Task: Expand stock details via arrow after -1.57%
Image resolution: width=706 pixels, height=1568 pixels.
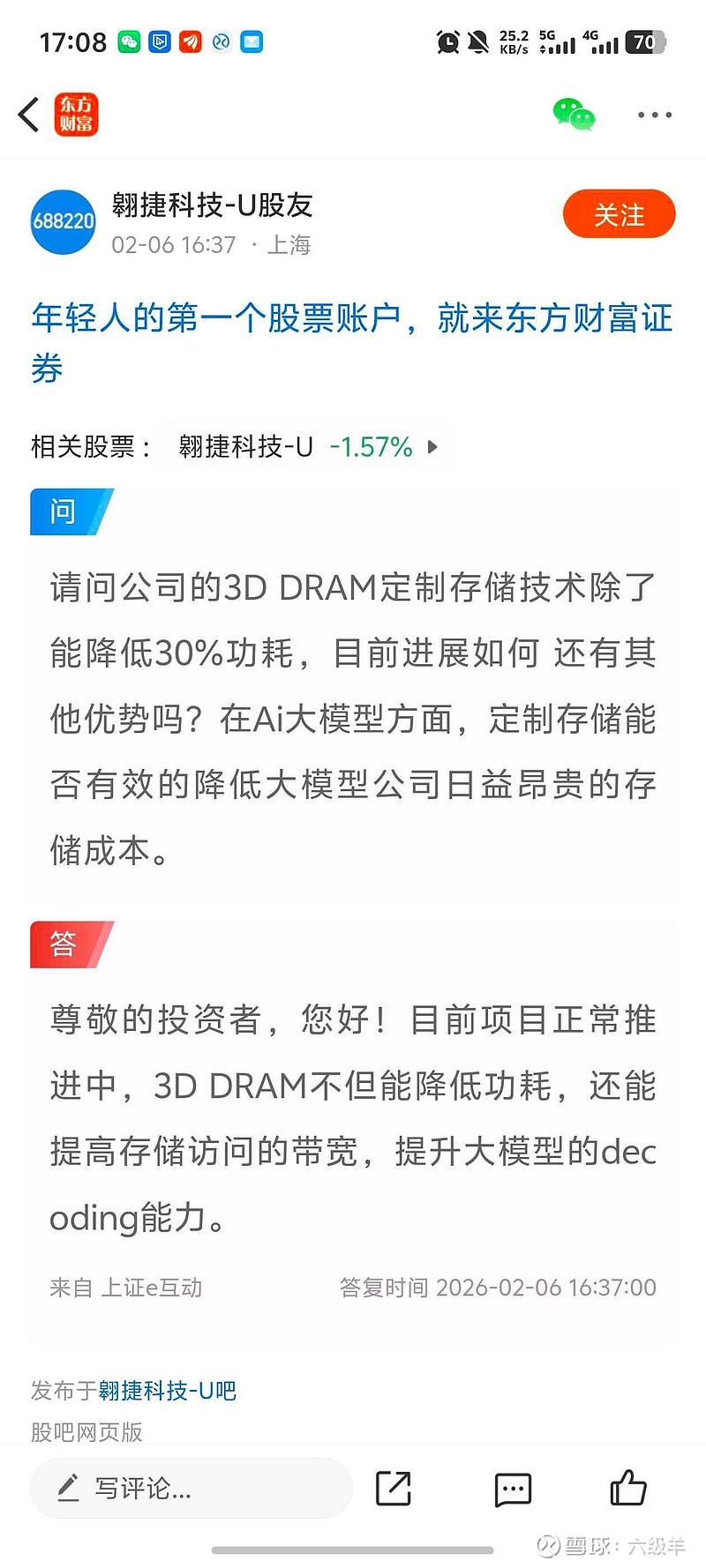Action: pos(432,447)
